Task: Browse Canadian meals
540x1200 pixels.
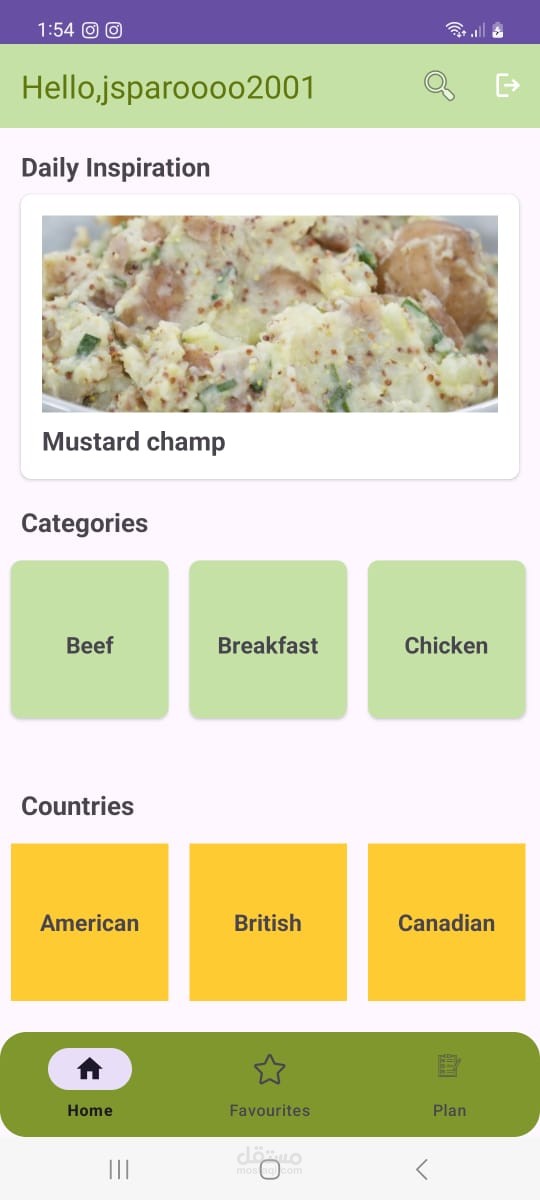Action: 446,922
